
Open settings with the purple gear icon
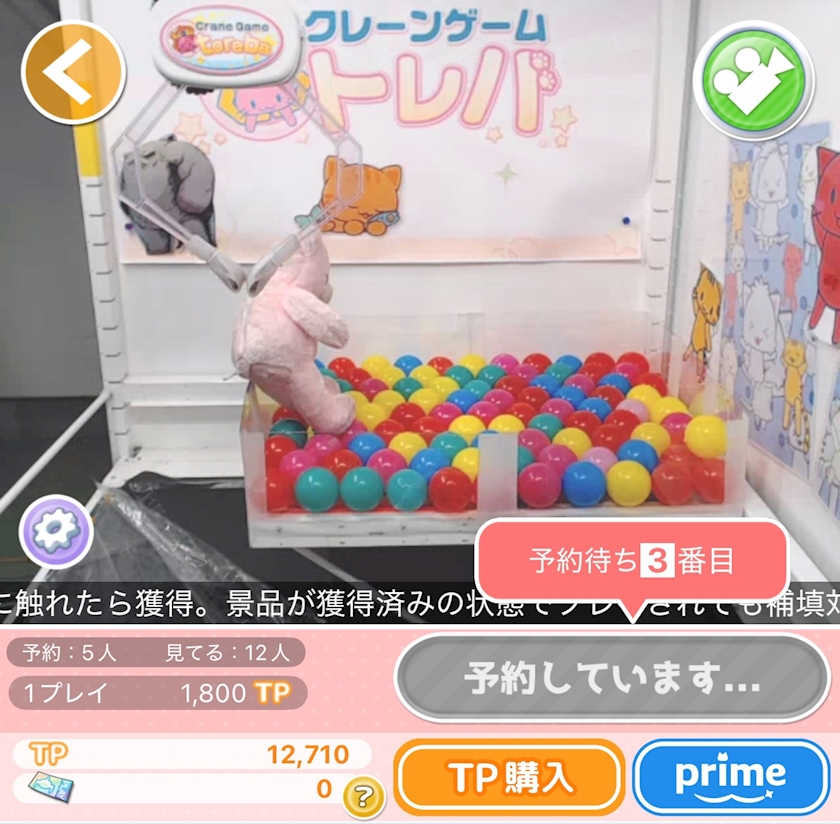(56, 529)
